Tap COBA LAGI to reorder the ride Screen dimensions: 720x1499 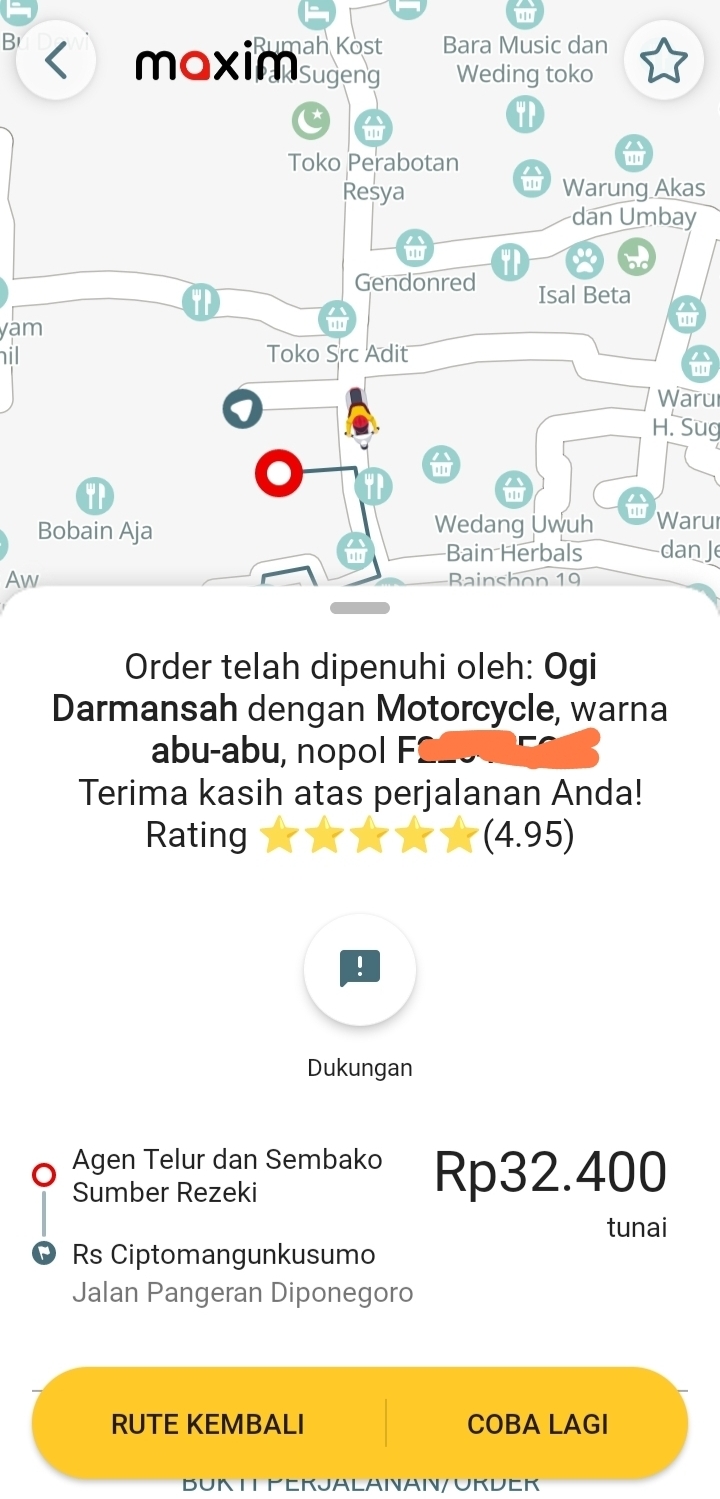pos(537,1424)
